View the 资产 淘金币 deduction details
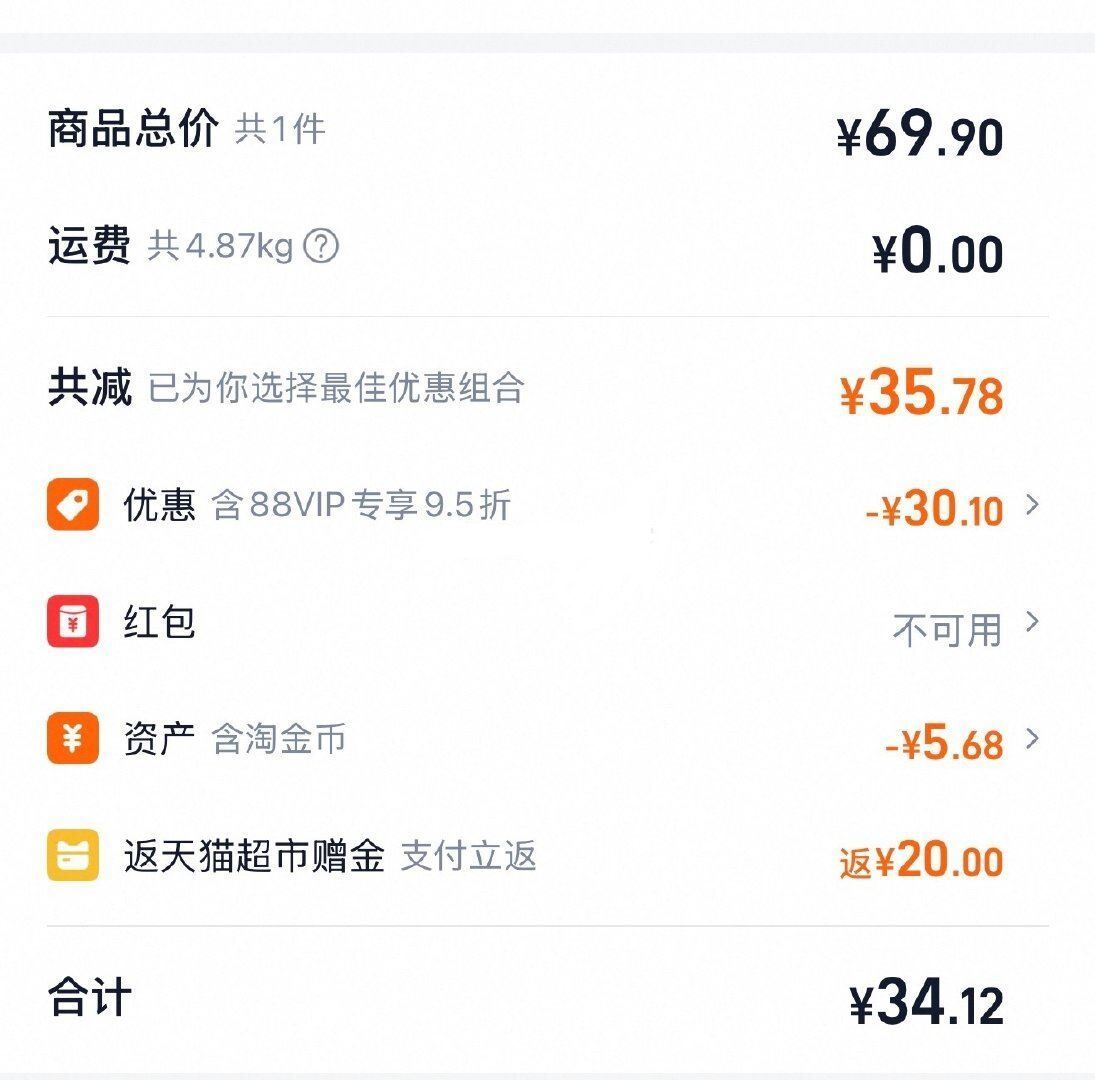The image size is (1095, 1080). click(1032, 740)
